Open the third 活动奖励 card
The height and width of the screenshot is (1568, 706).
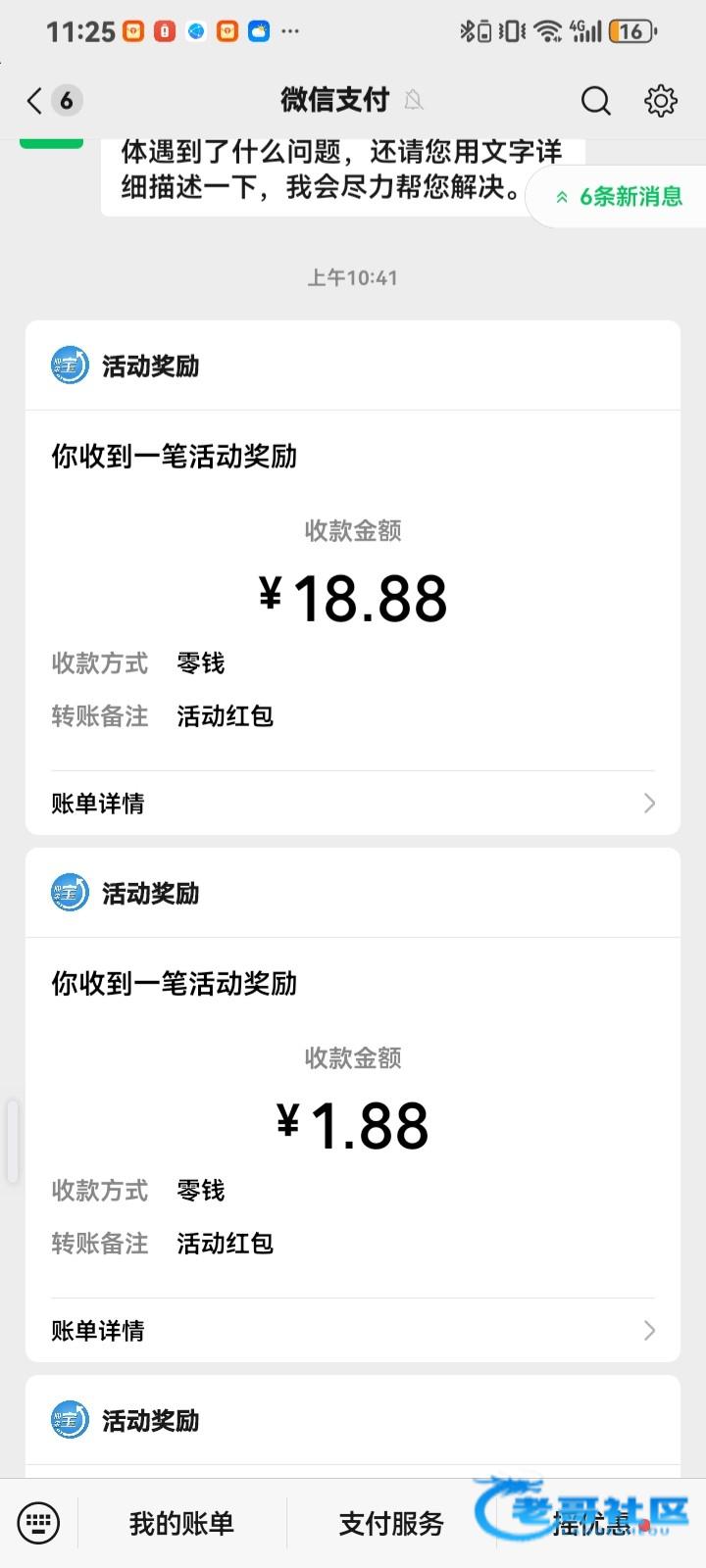coord(352,1423)
